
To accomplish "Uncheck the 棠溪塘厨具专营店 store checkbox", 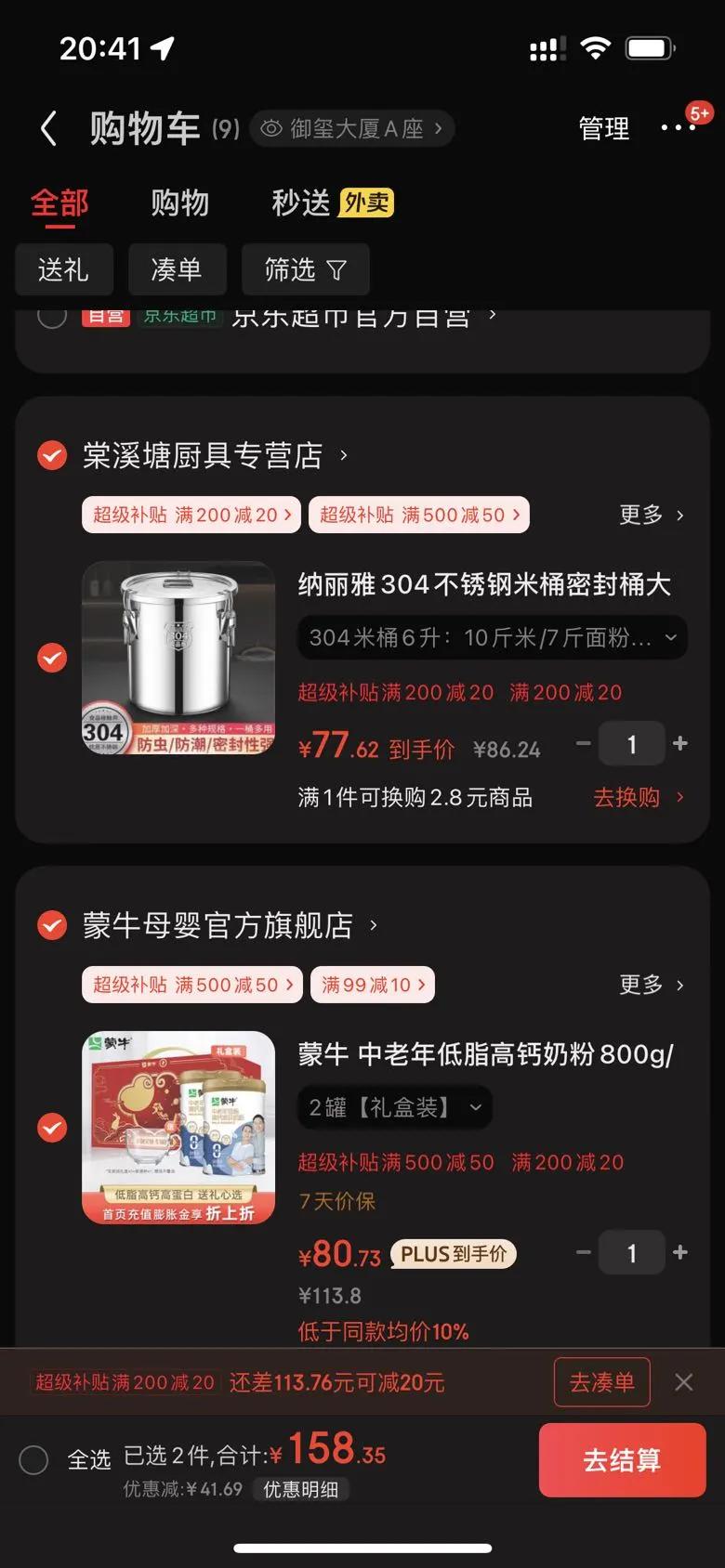I will click(x=52, y=455).
